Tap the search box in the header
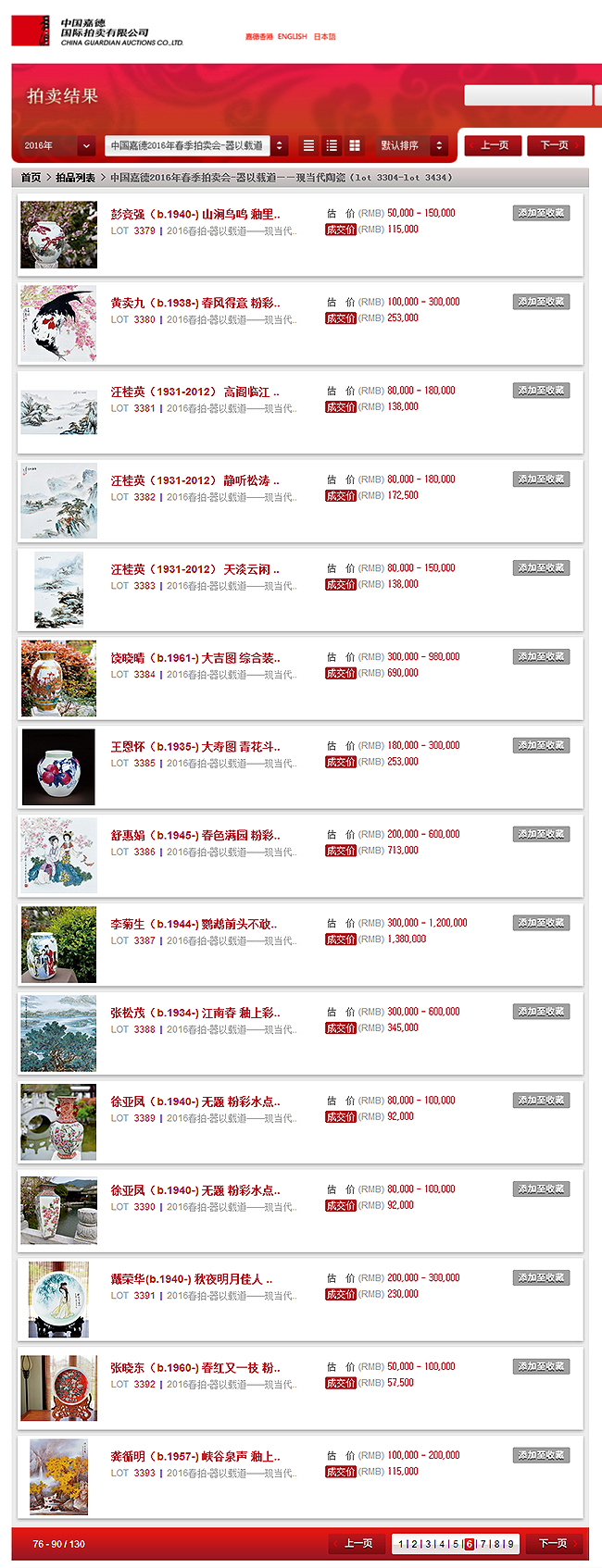Screen dimensions: 602x1568 527,95
